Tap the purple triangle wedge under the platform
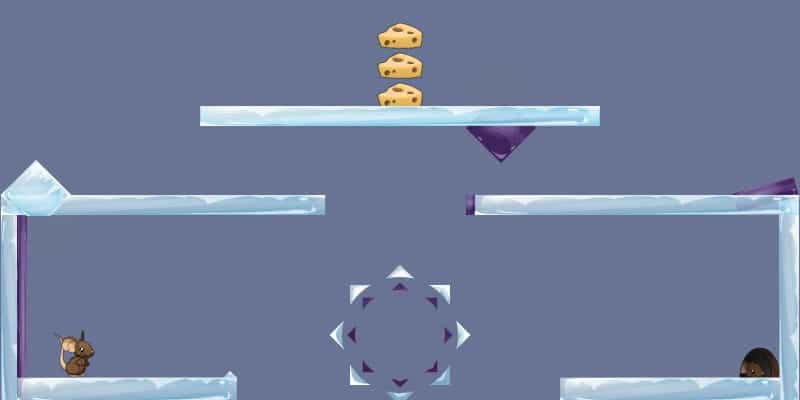This screenshot has height=400, width=800. point(500,139)
